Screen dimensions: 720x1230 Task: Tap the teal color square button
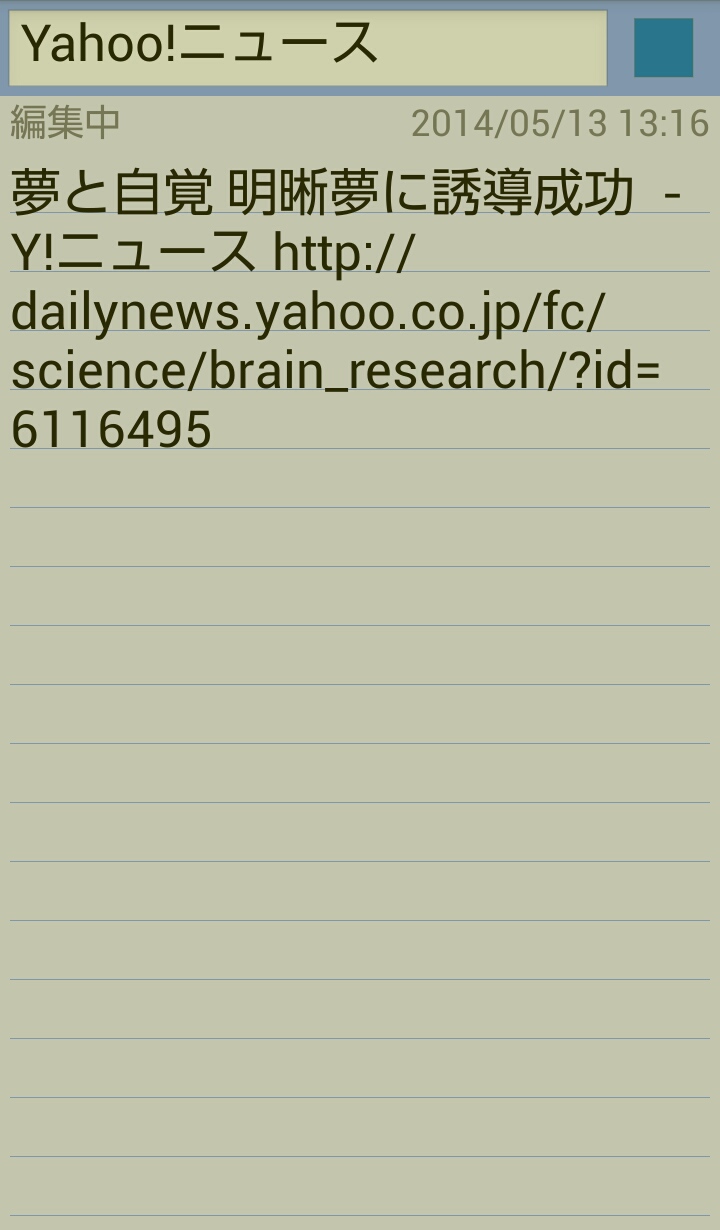pos(663,48)
